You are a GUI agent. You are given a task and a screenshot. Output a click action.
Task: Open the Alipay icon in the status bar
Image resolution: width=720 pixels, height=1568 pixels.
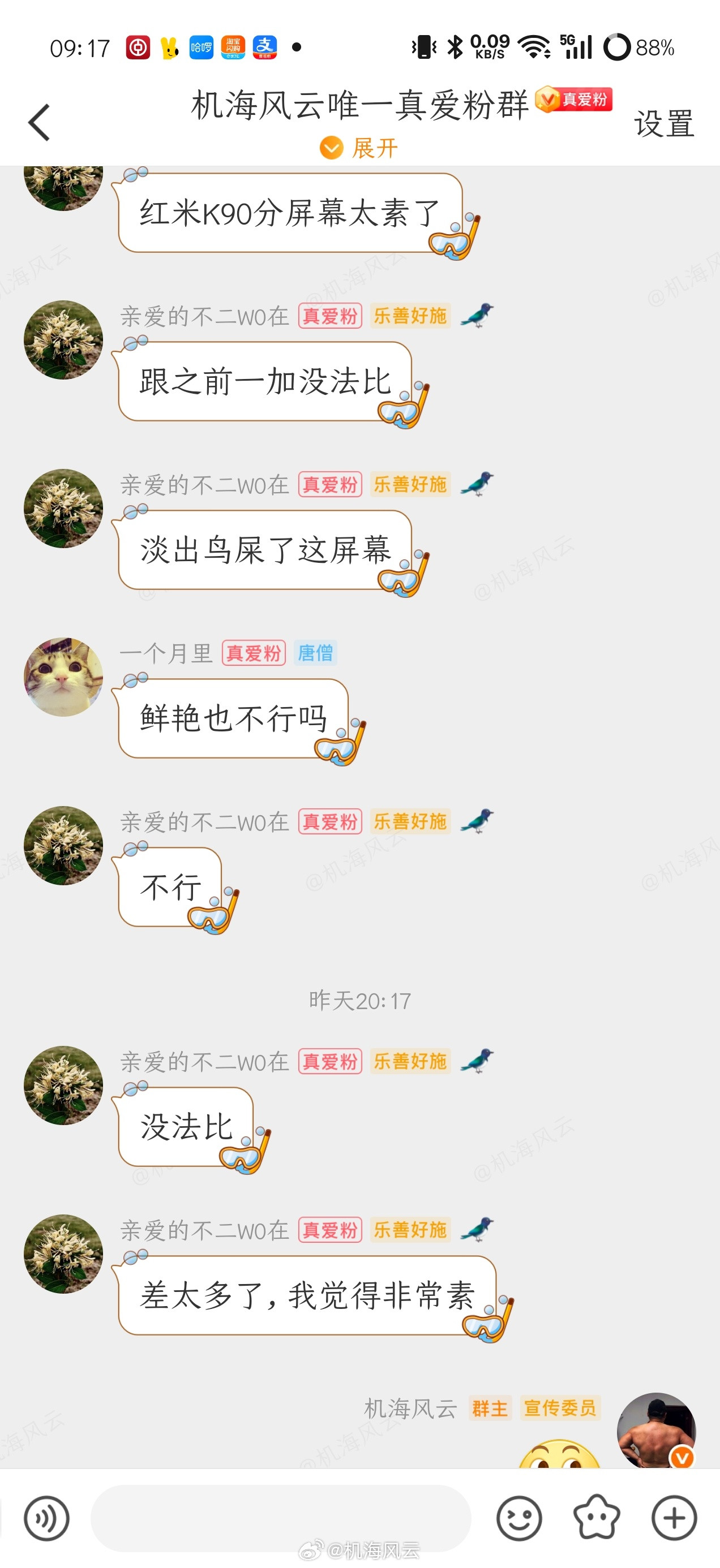coord(266,48)
